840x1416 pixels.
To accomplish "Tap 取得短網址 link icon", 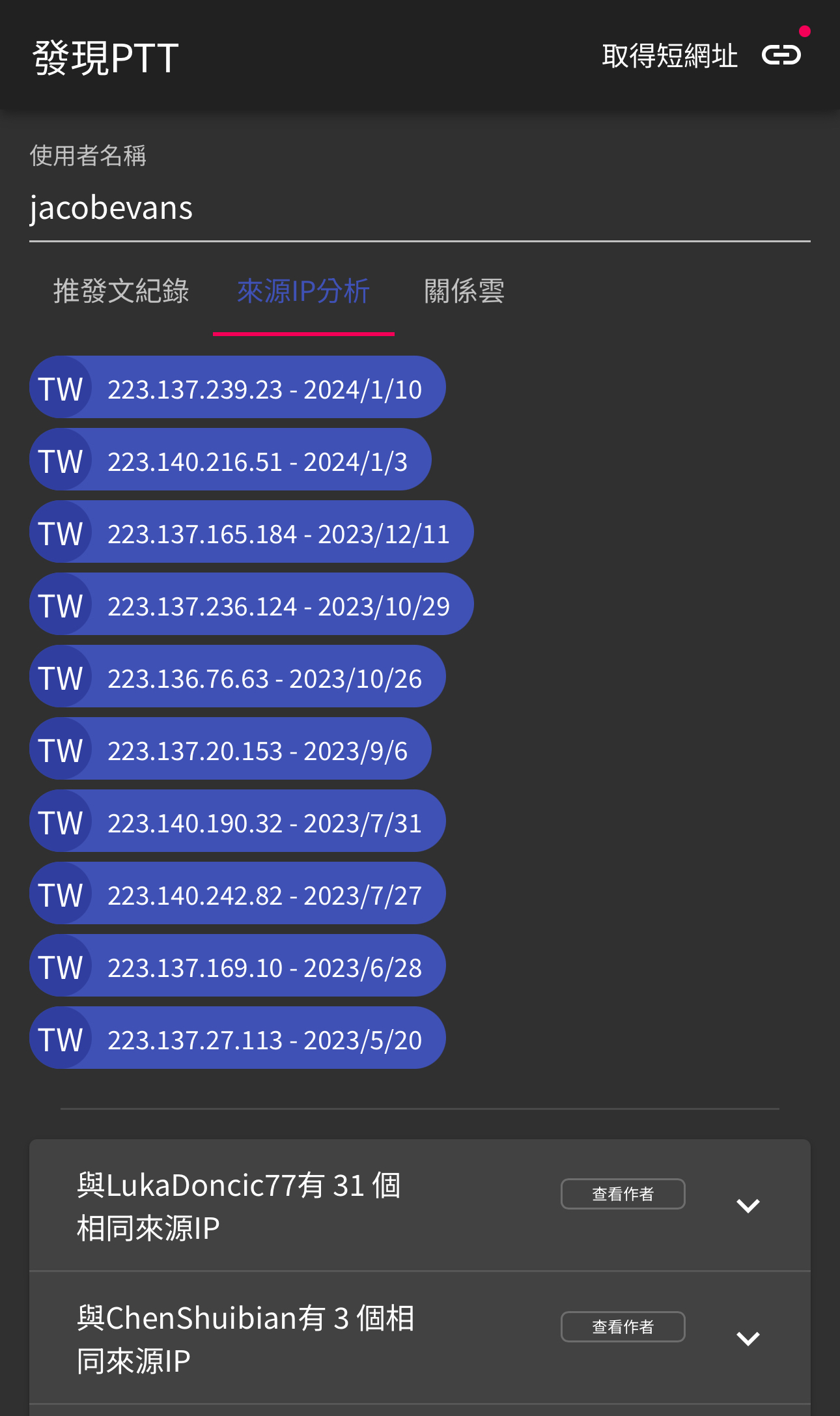I will click(x=781, y=55).
